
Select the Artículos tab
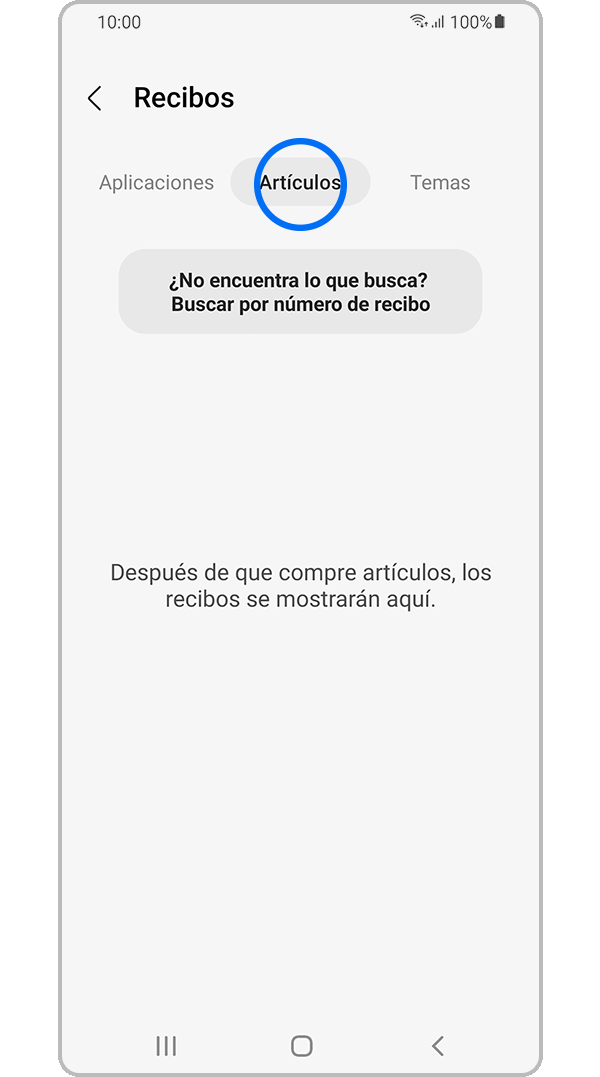click(300, 183)
